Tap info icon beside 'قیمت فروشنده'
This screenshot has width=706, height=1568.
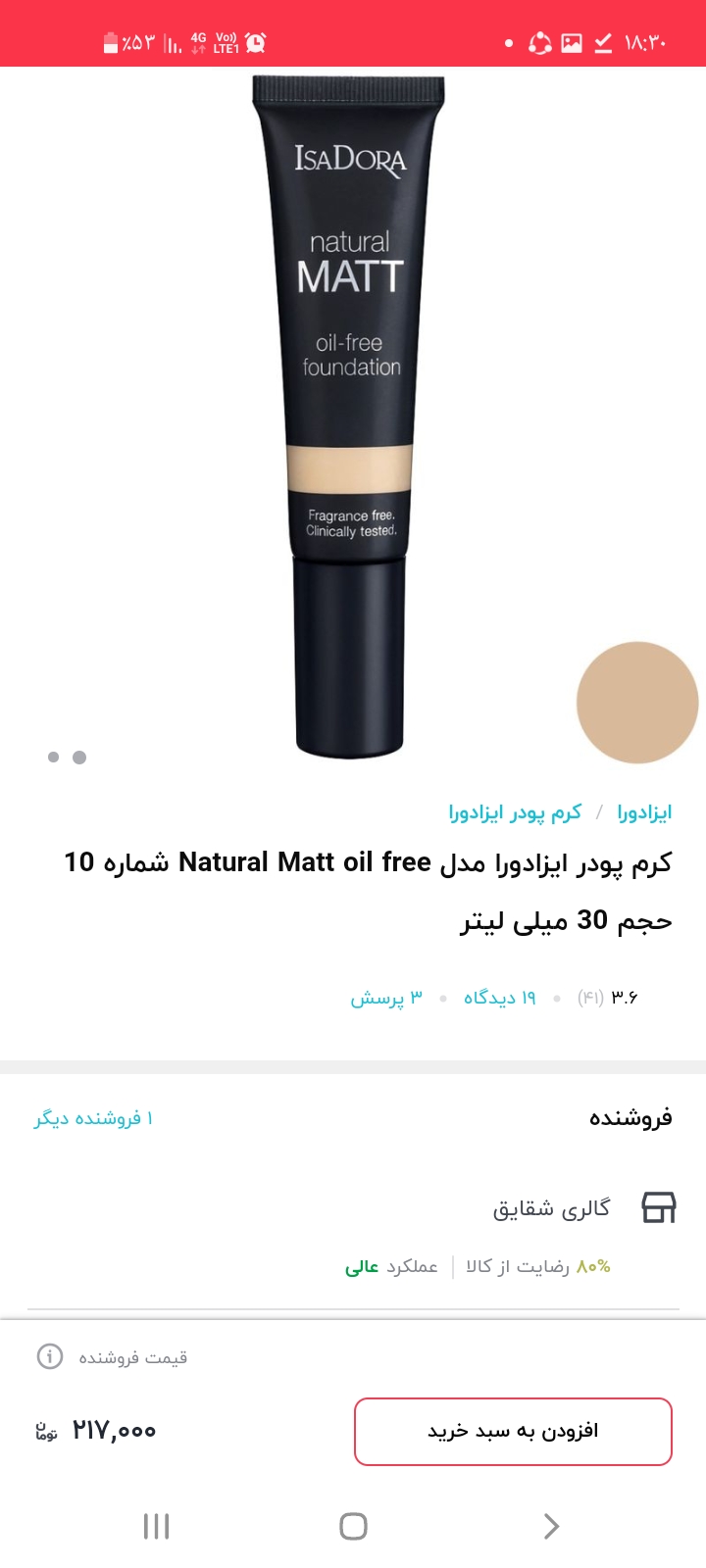coord(50,1356)
